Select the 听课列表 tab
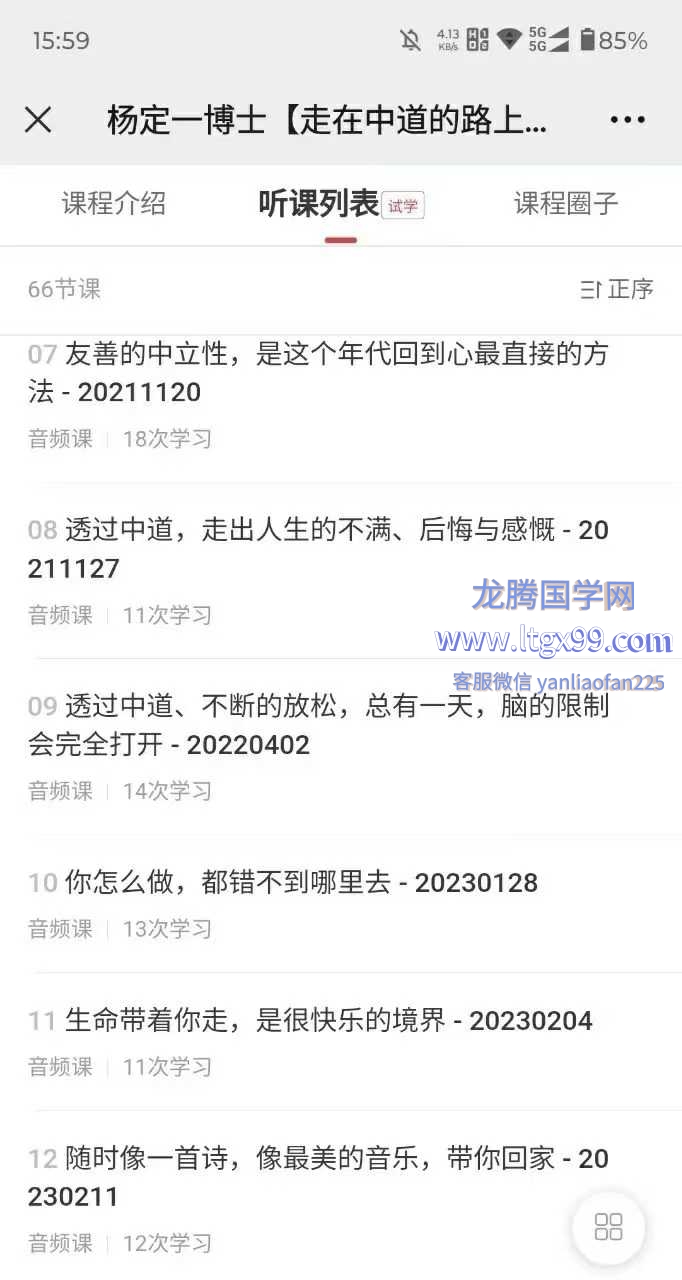Image resolution: width=682 pixels, height=1280 pixels. tap(320, 205)
